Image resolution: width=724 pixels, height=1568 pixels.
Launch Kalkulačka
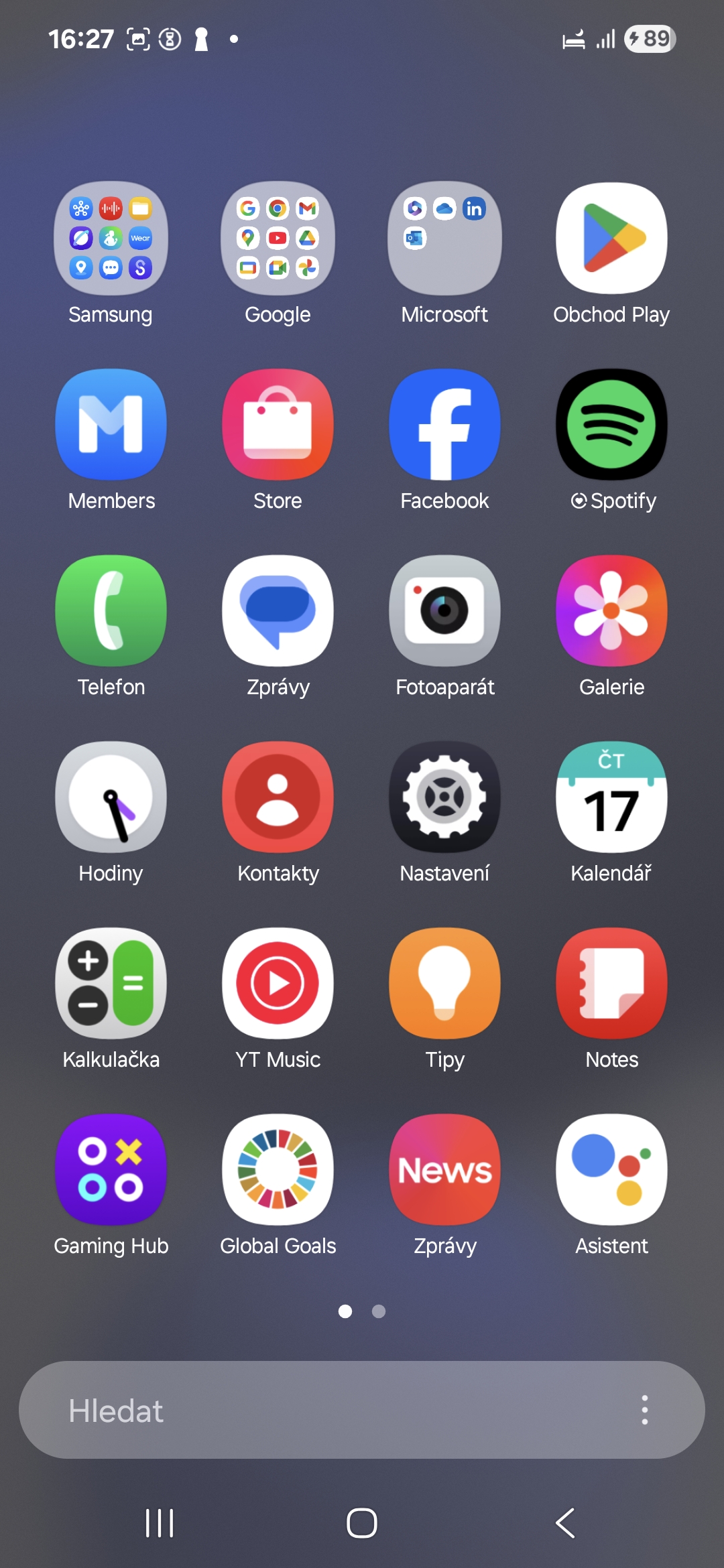[x=111, y=984]
